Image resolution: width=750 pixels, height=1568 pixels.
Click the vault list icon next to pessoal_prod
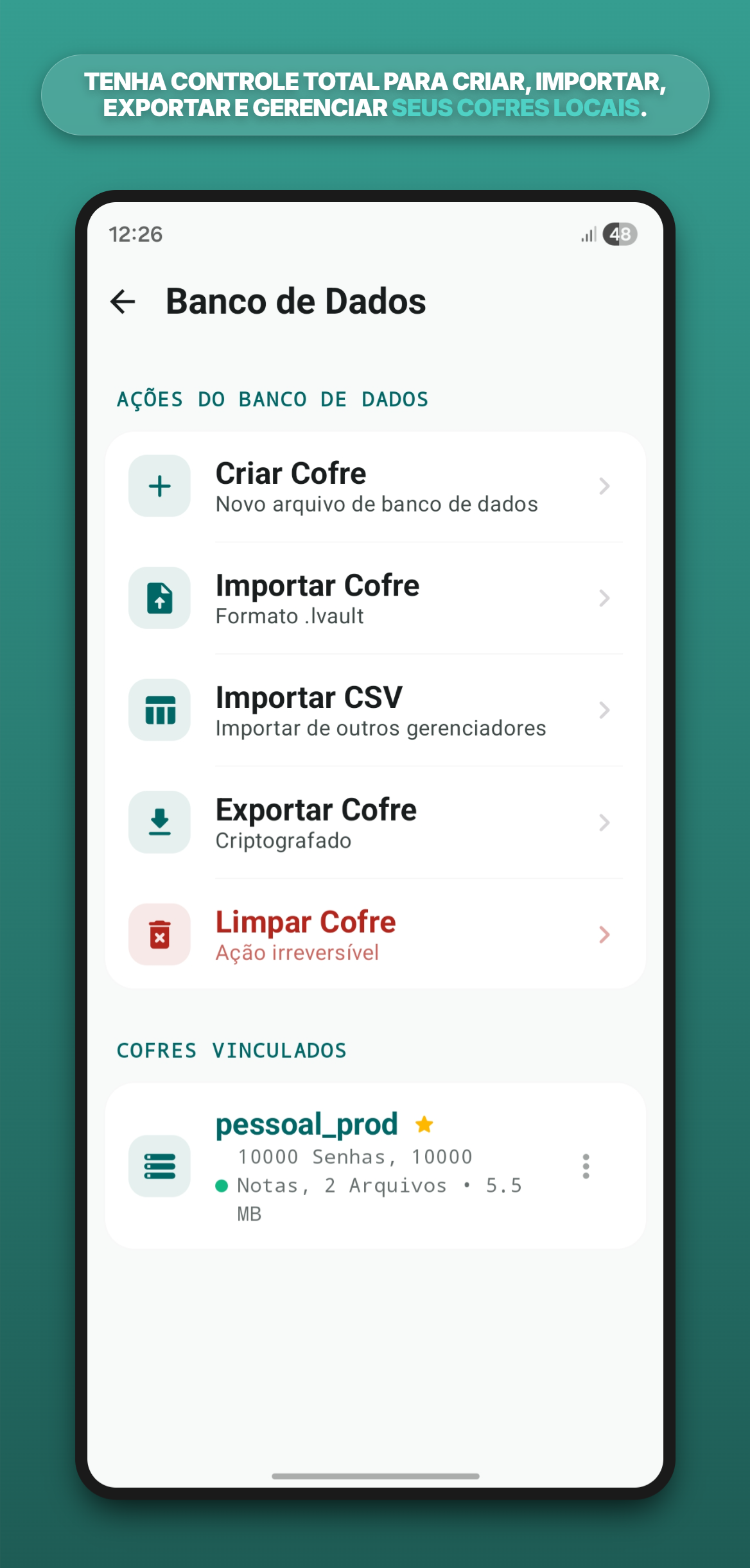coord(161,1166)
